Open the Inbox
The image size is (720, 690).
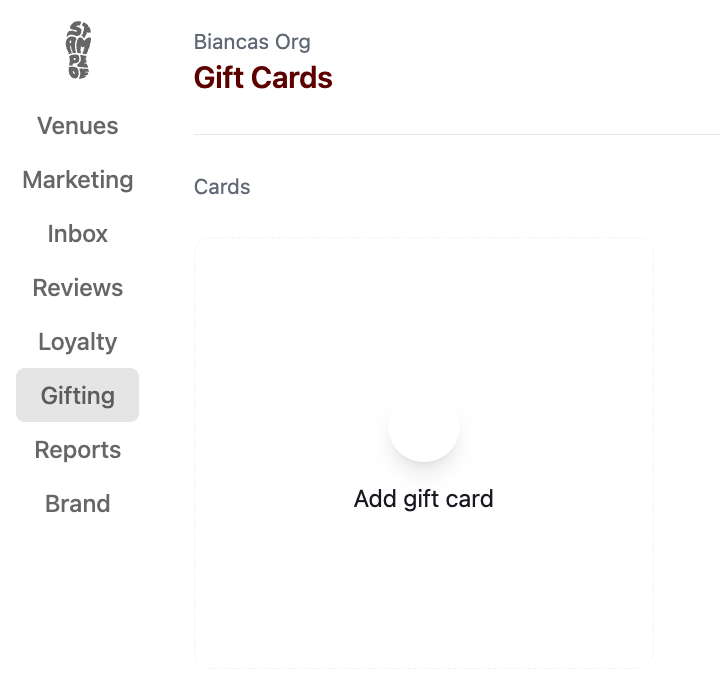(77, 234)
